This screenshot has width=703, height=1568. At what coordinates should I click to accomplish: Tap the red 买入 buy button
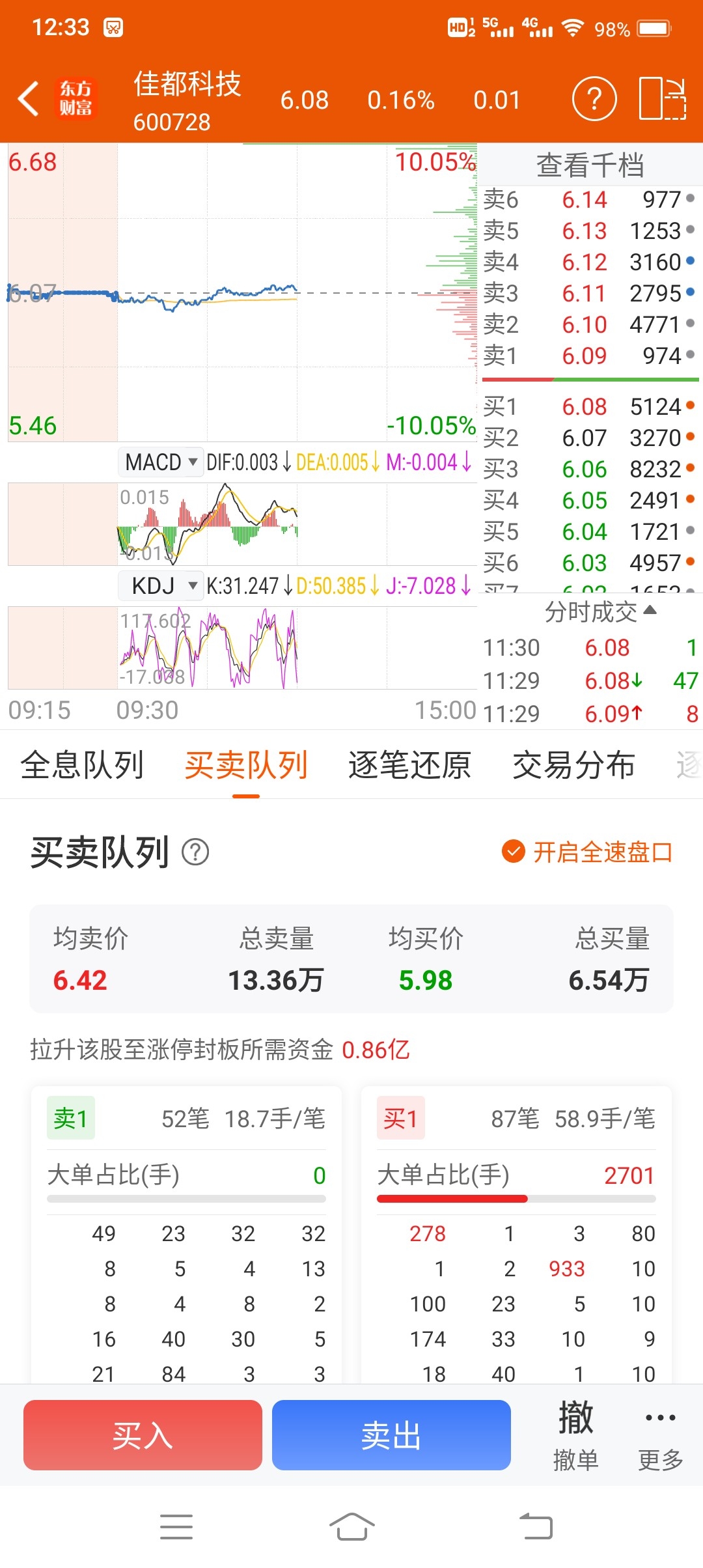click(x=143, y=1435)
